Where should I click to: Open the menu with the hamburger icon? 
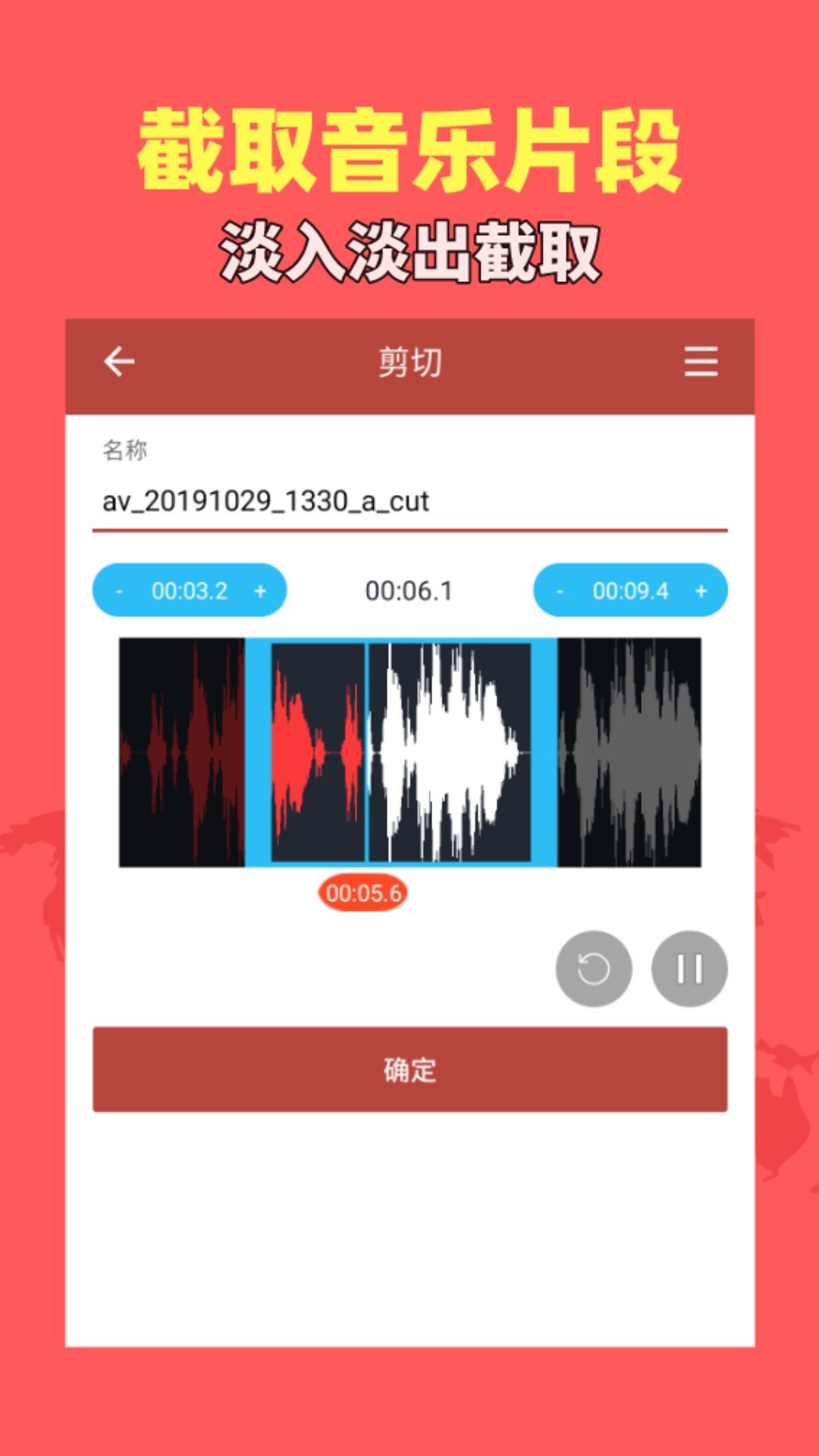pos(701,362)
